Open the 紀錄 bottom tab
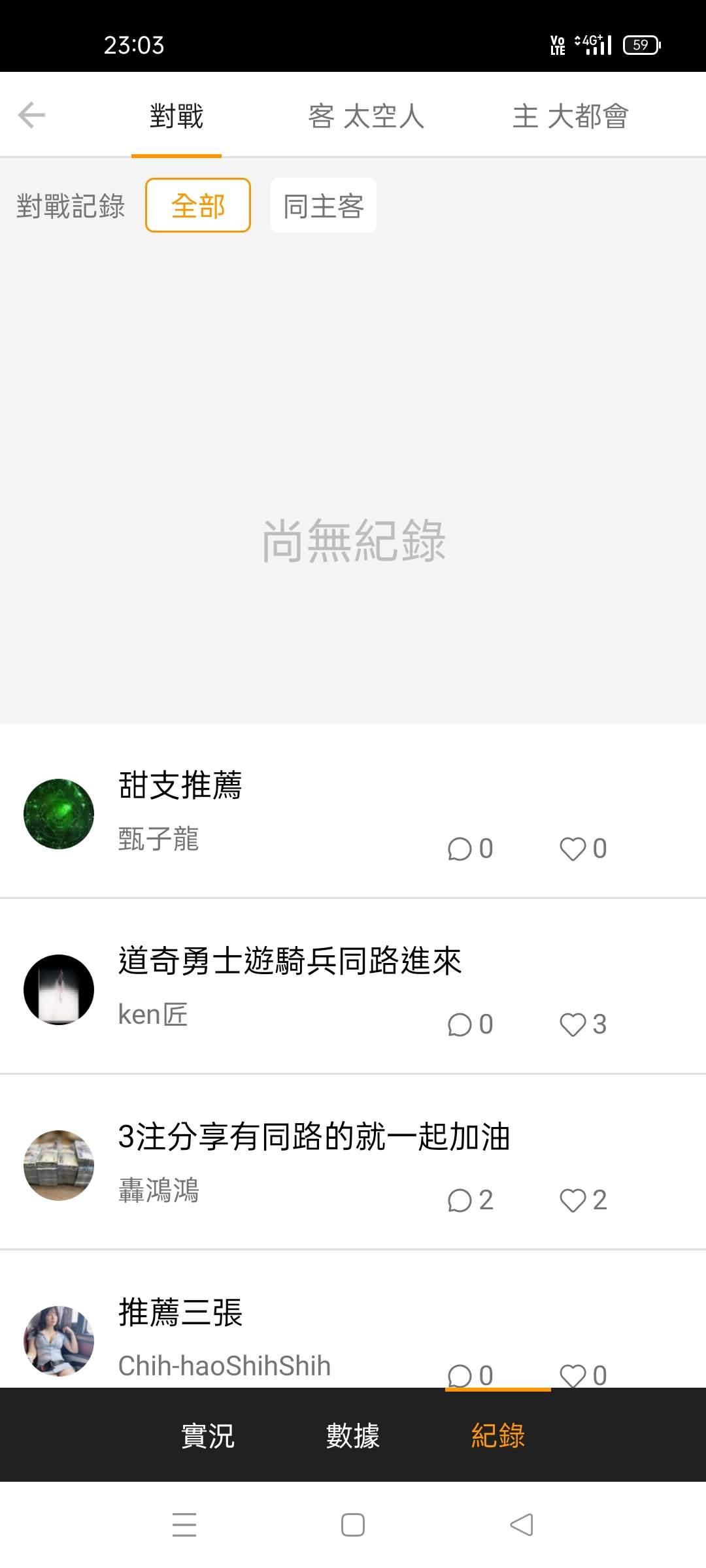 498,1436
